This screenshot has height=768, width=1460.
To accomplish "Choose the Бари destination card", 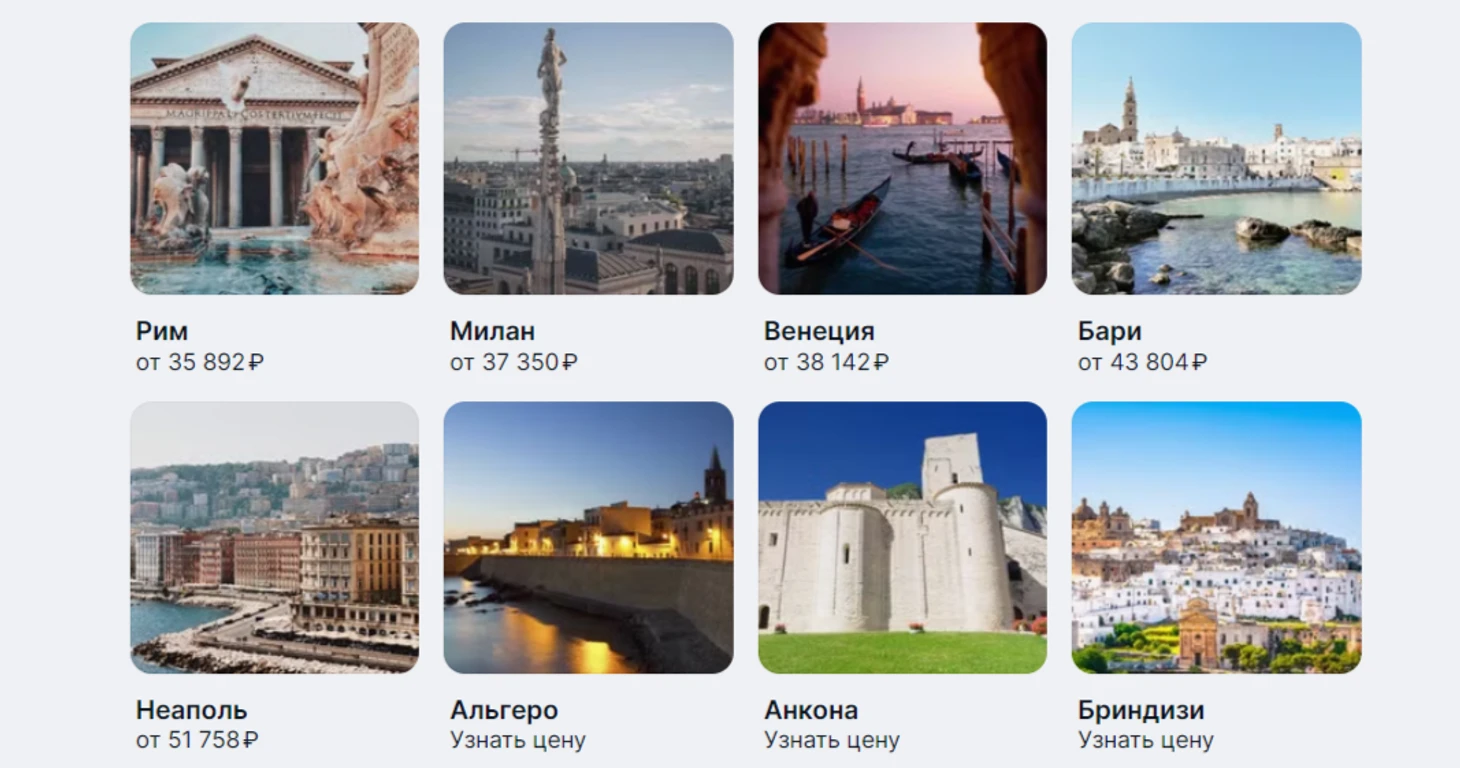I will (x=1216, y=158).
